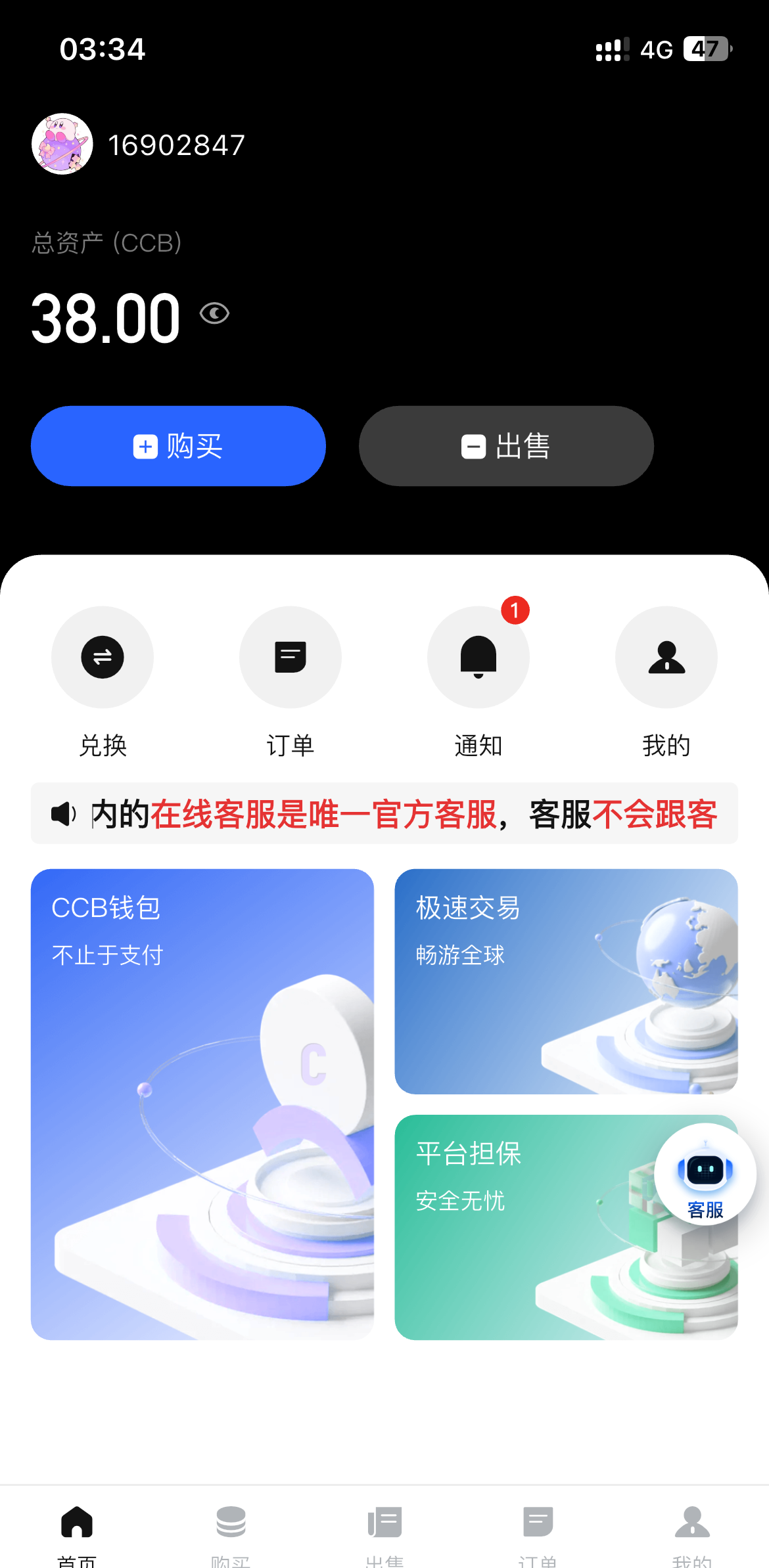769x1568 pixels.
Task: Select the 购买 coins icon in bottom navigation
Action: pyautogui.click(x=230, y=1521)
